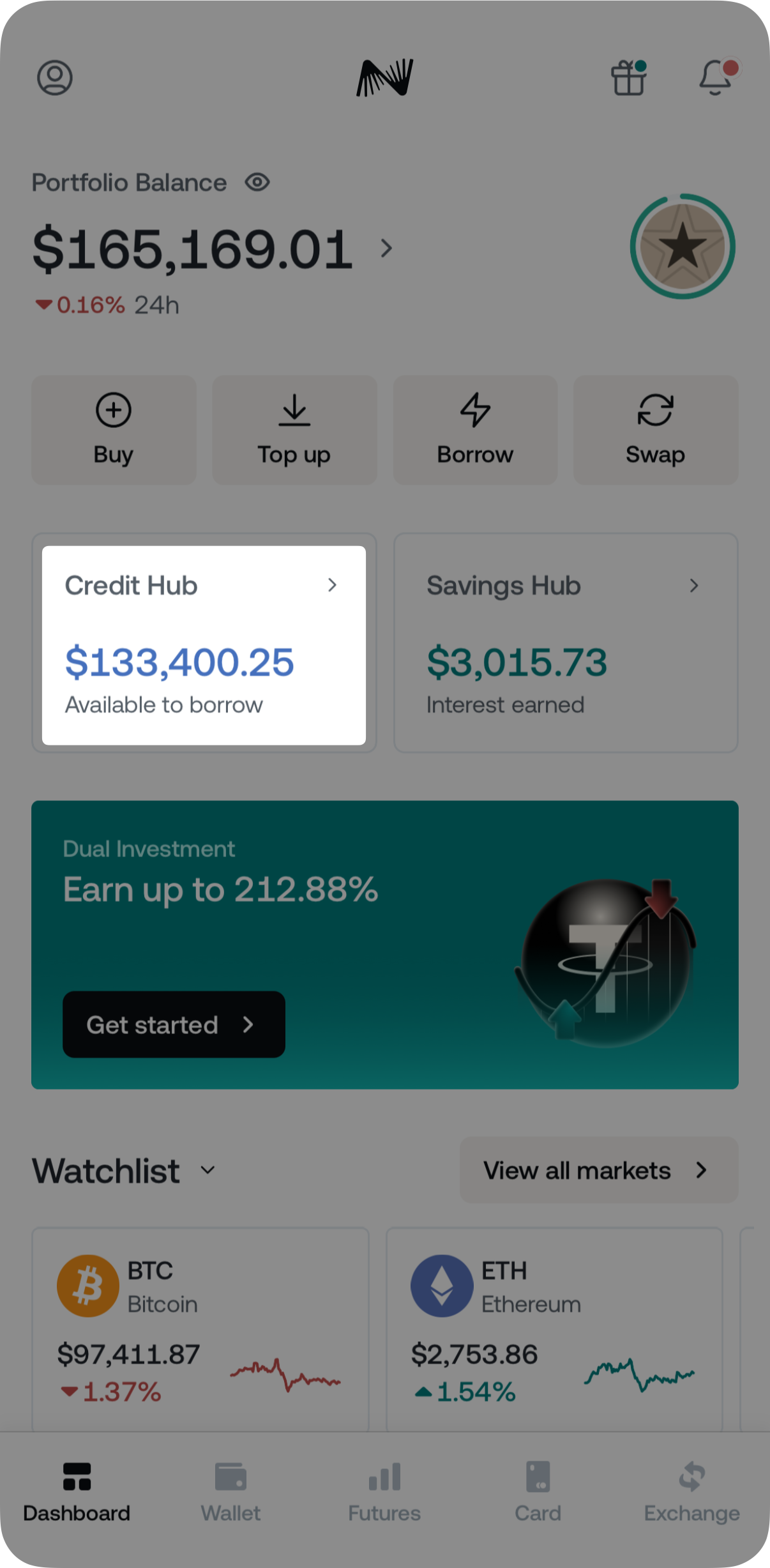This screenshot has height=1568, width=770.
Task: Open the loyalty star badge
Action: click(x=683, y=247)
